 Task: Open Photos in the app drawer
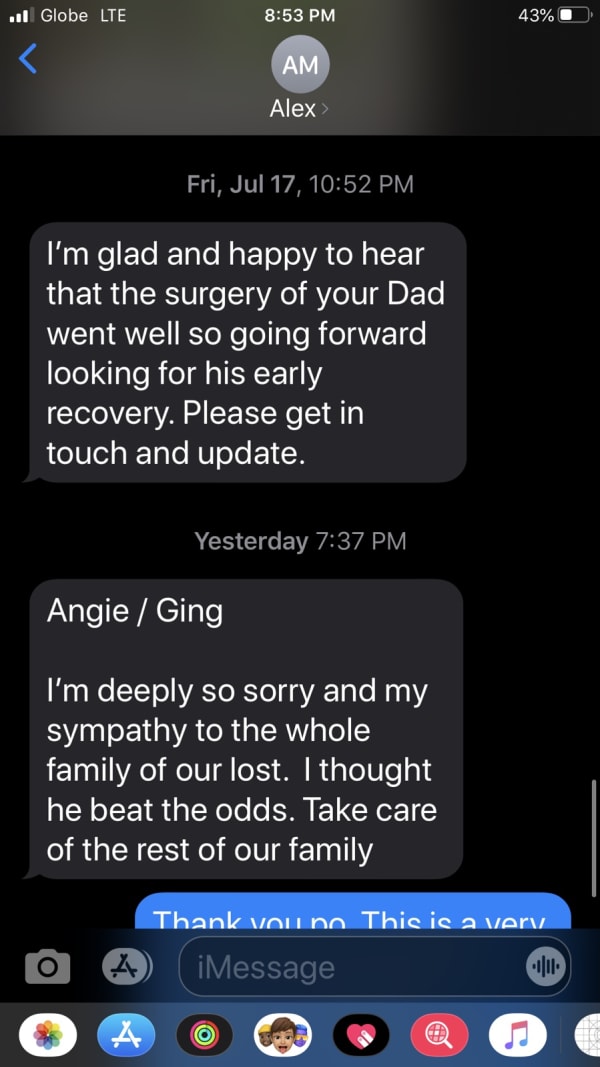48,1036
